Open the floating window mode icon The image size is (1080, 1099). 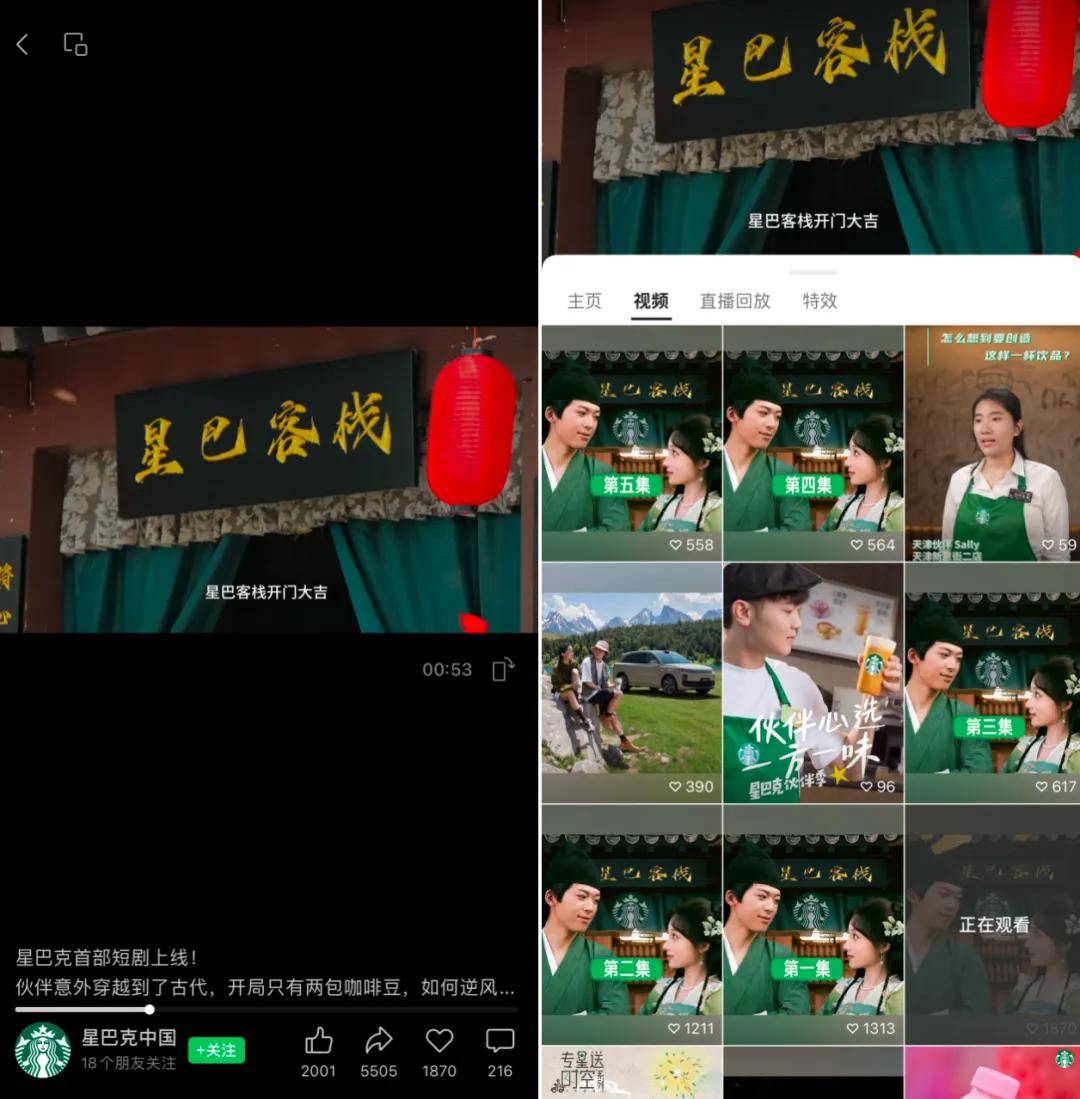click(x=75, y=44)
